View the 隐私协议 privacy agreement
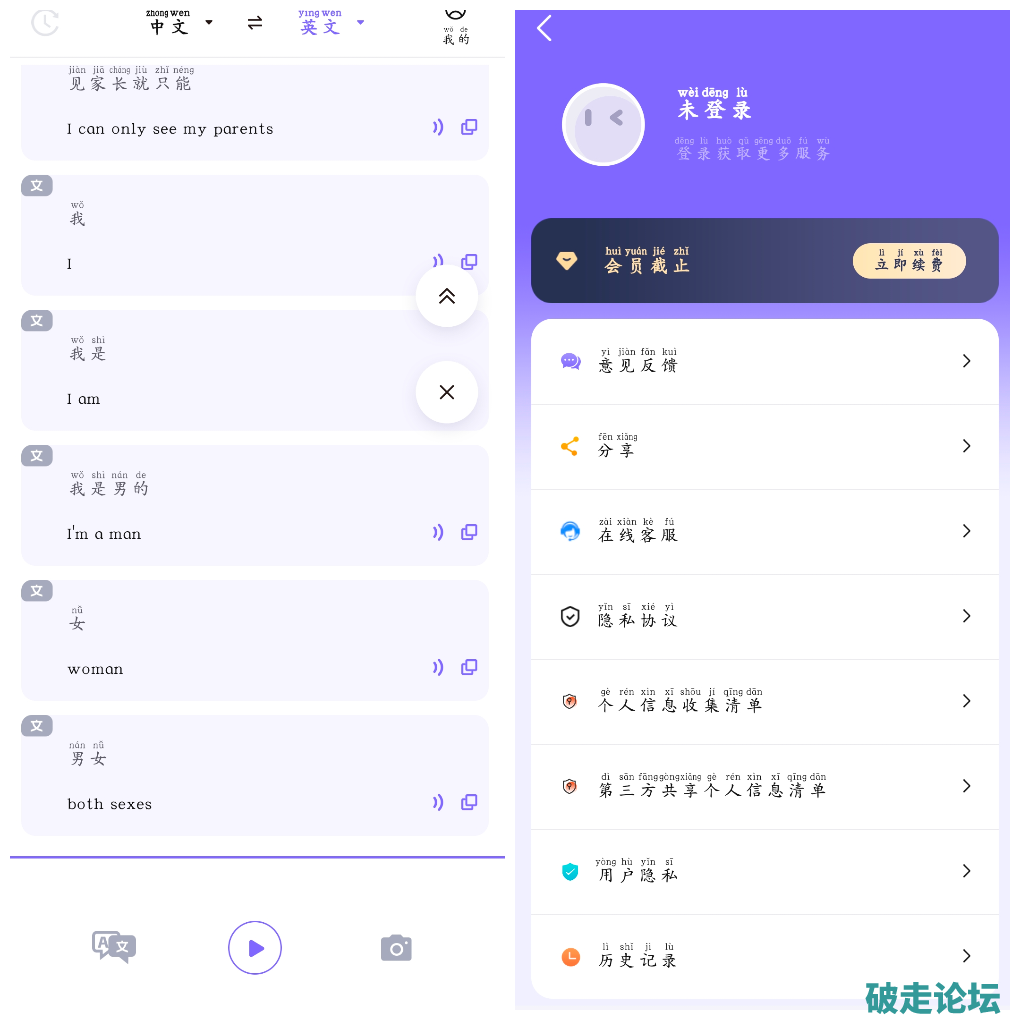 [764, 617]
